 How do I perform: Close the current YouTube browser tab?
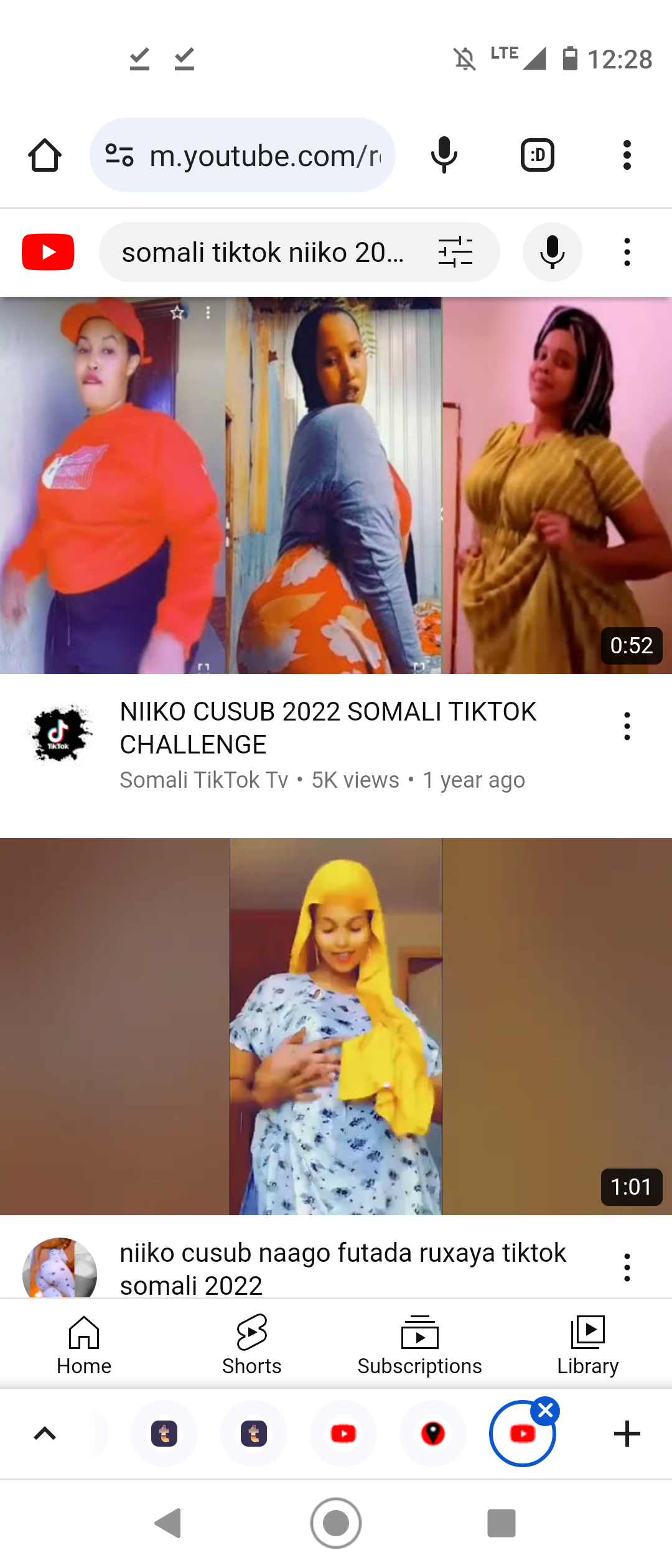[546, 1411]
